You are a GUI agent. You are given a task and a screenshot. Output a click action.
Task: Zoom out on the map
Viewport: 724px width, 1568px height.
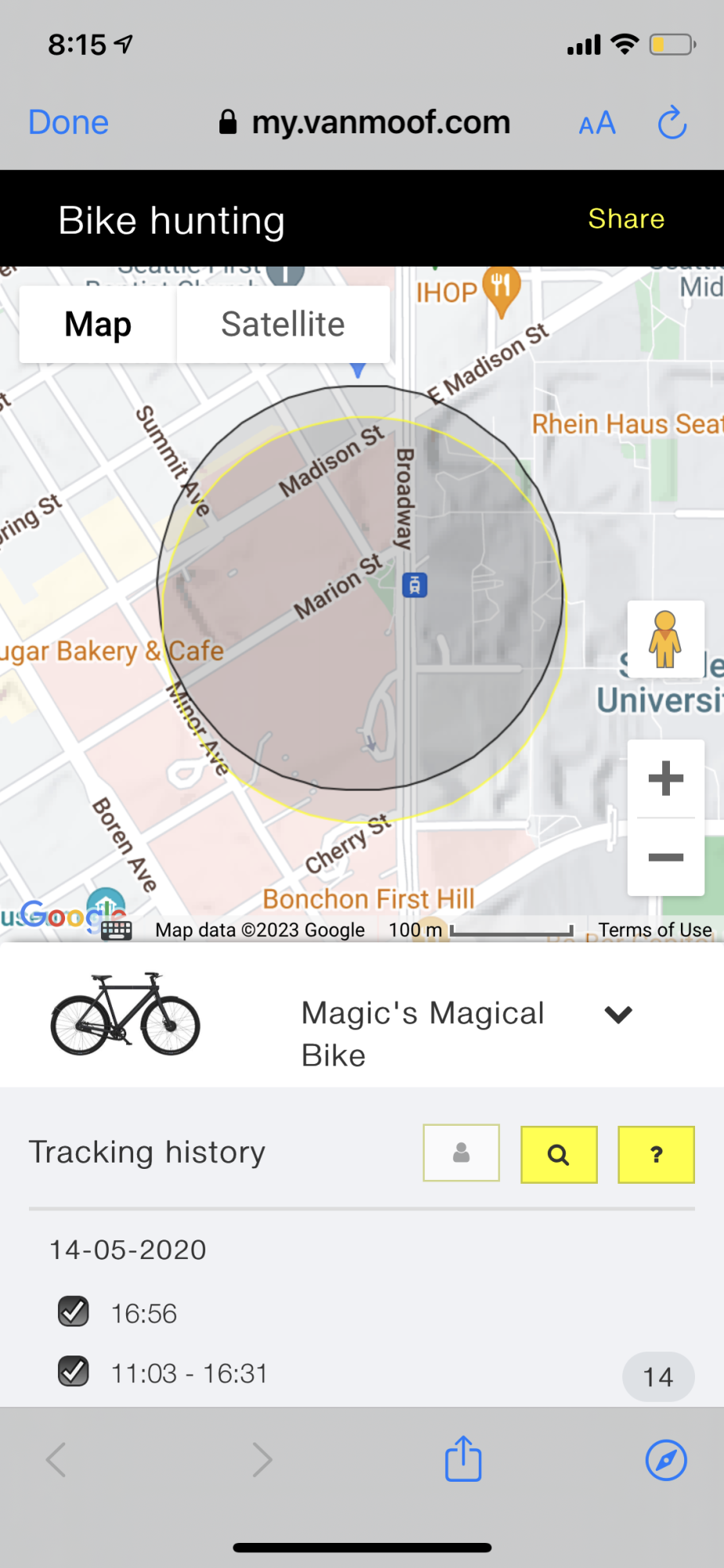click(666, 857)
